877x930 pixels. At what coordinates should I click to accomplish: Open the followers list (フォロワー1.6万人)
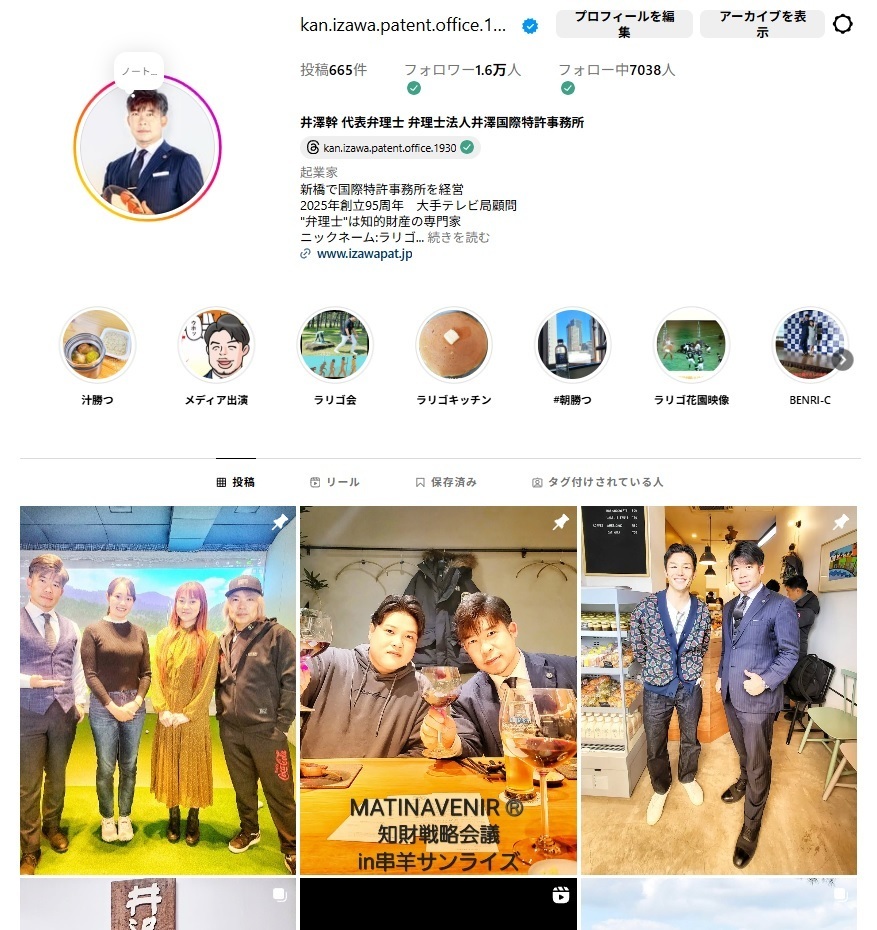(462, 70)
